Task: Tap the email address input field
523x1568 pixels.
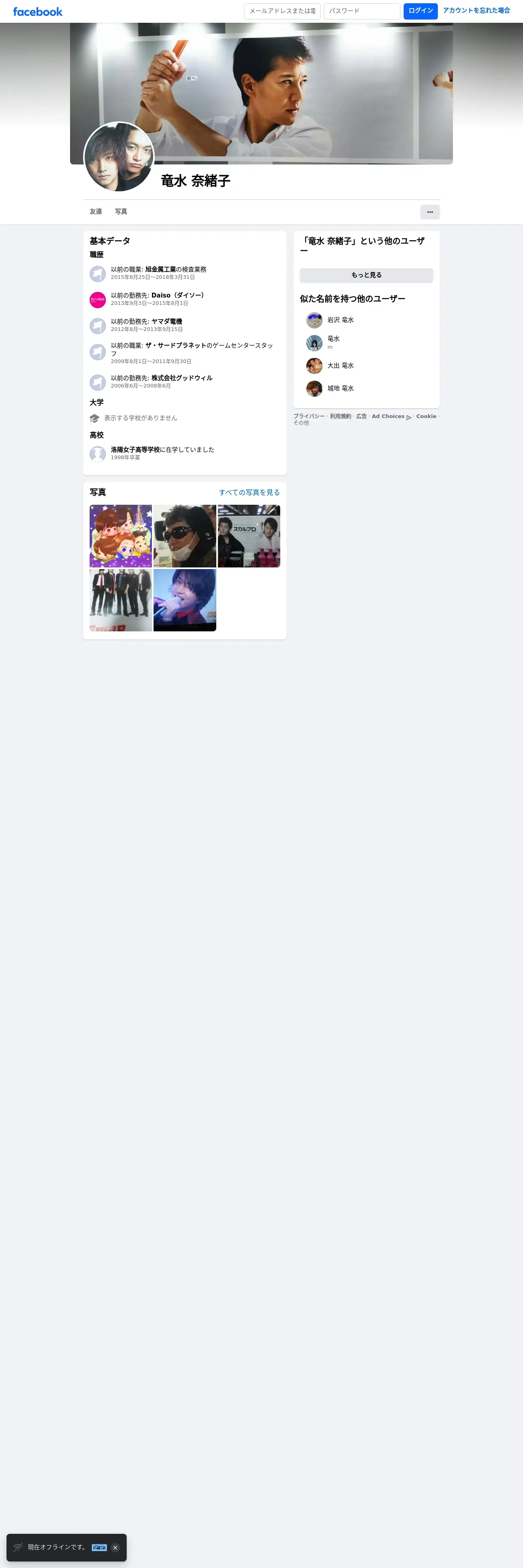Action: click(x=282, y=11)
